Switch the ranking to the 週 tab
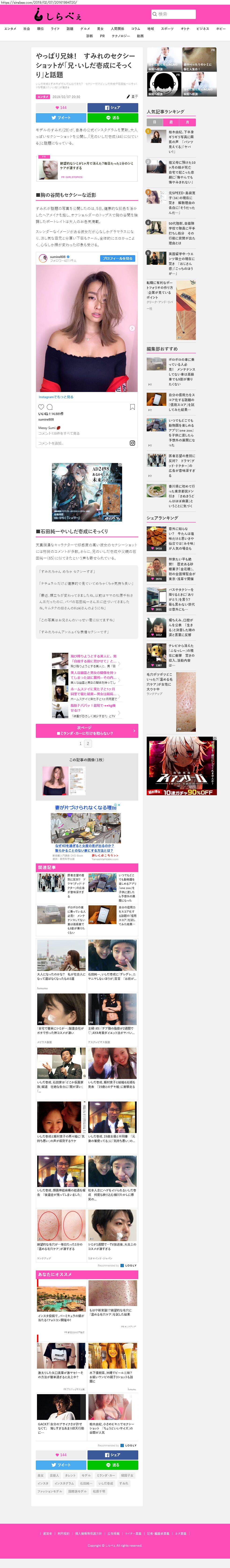Viewport: 230px width, 1568px height. pos(171,122)
